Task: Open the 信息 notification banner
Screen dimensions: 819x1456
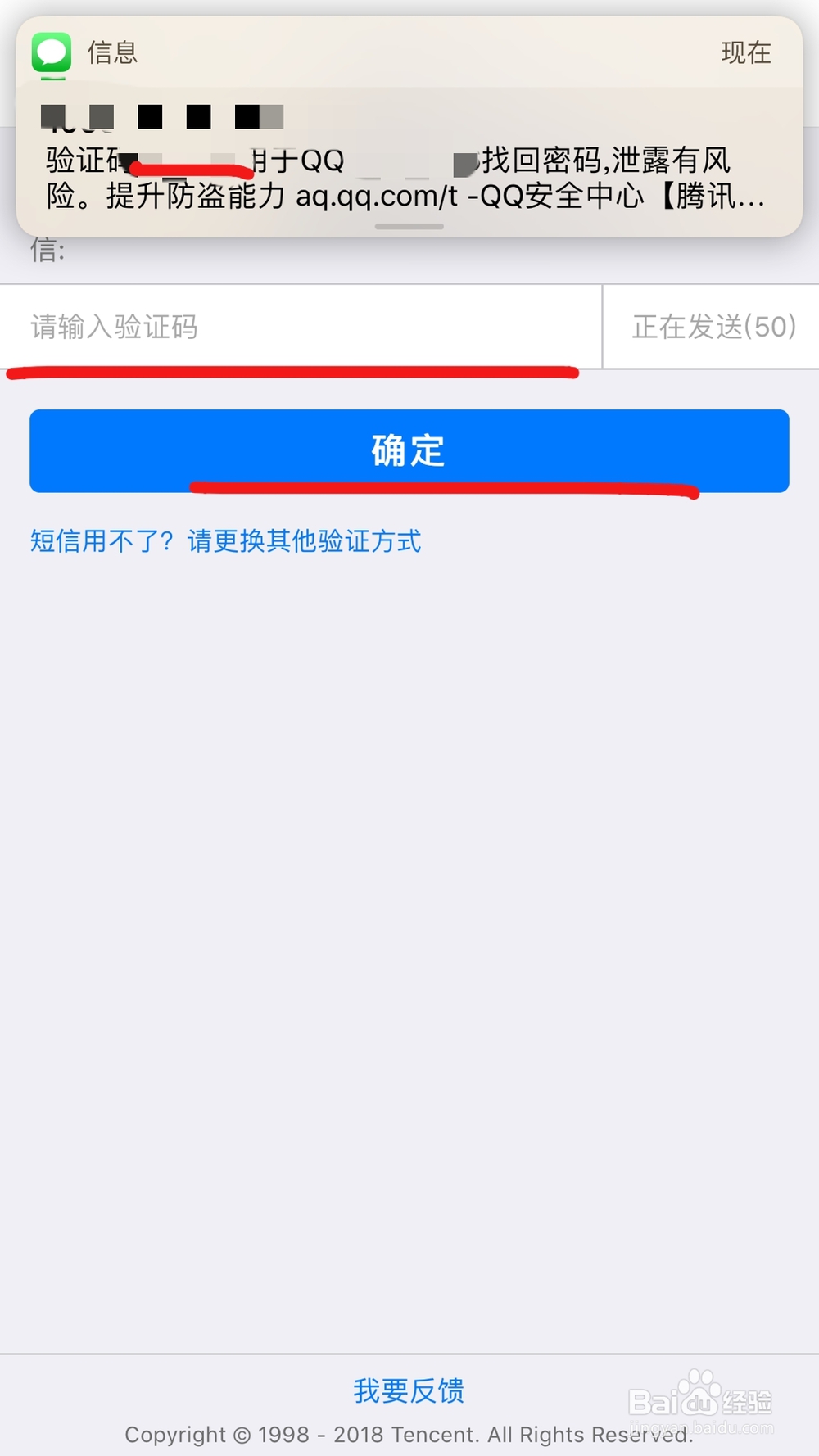Action: [409, 123]
